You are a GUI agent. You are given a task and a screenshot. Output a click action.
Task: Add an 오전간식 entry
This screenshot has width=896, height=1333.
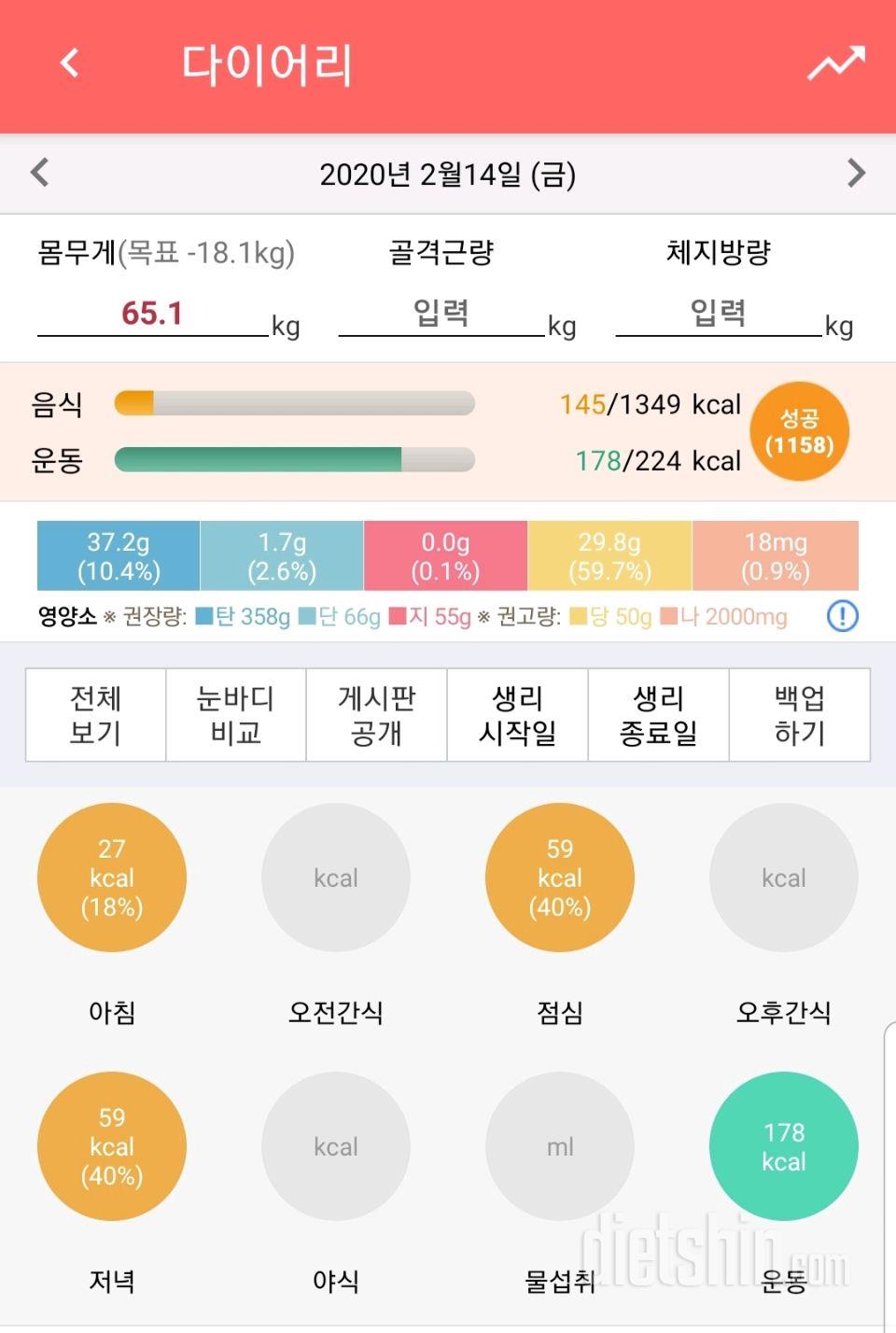tap(336, 877)
